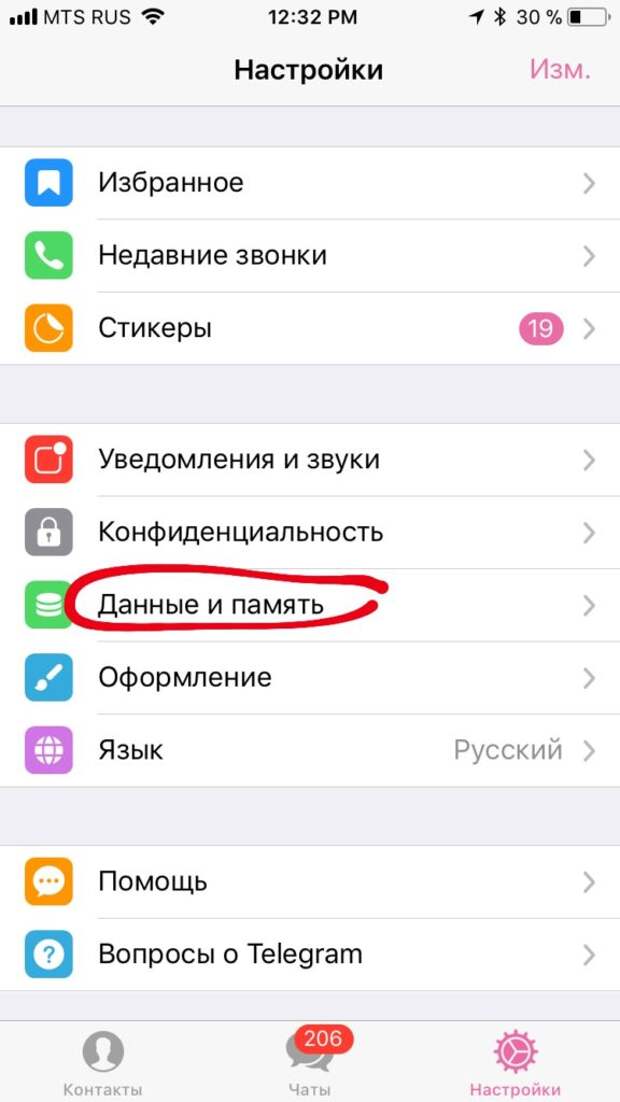Switch to the Контакты tab

pos(102,1064)
